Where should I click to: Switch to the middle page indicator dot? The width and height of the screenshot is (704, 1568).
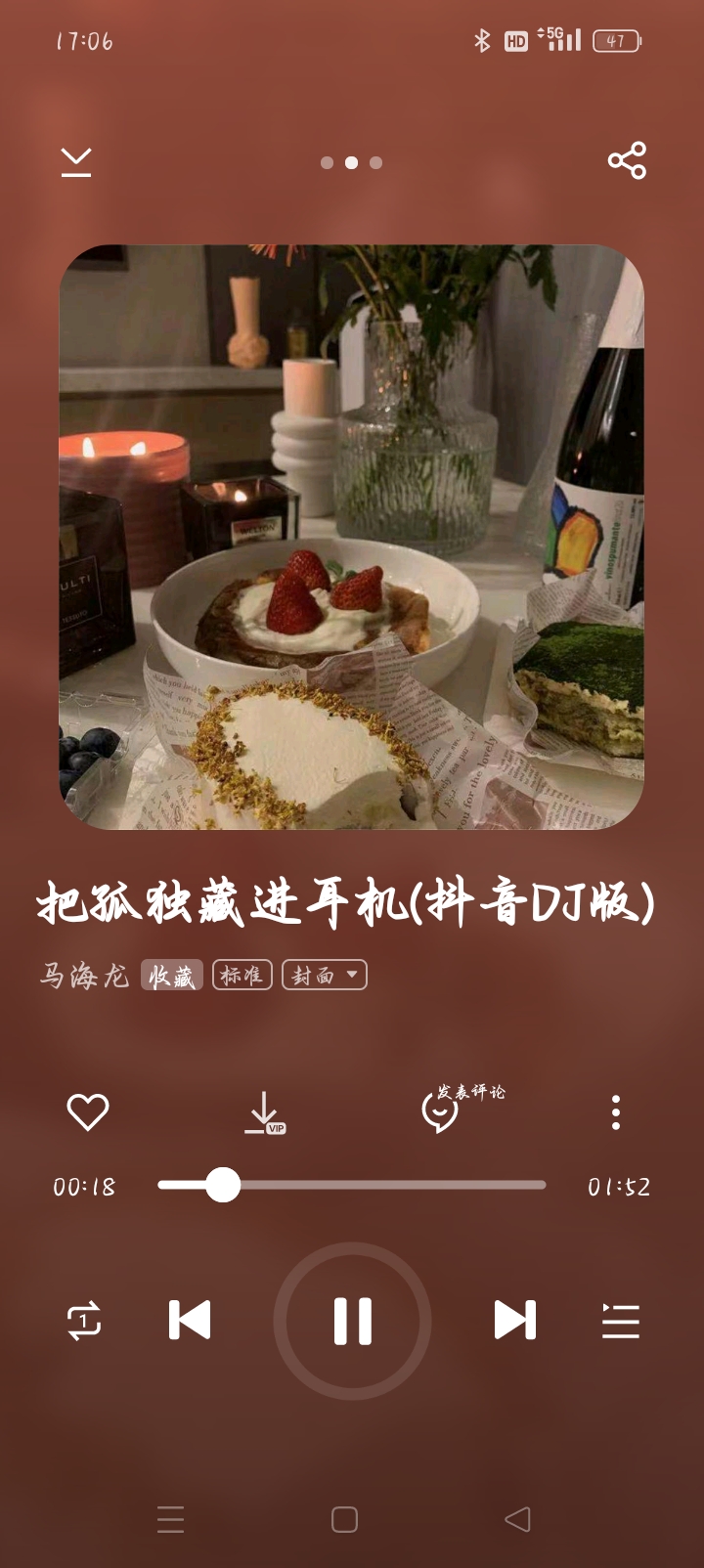coord(349,163)
